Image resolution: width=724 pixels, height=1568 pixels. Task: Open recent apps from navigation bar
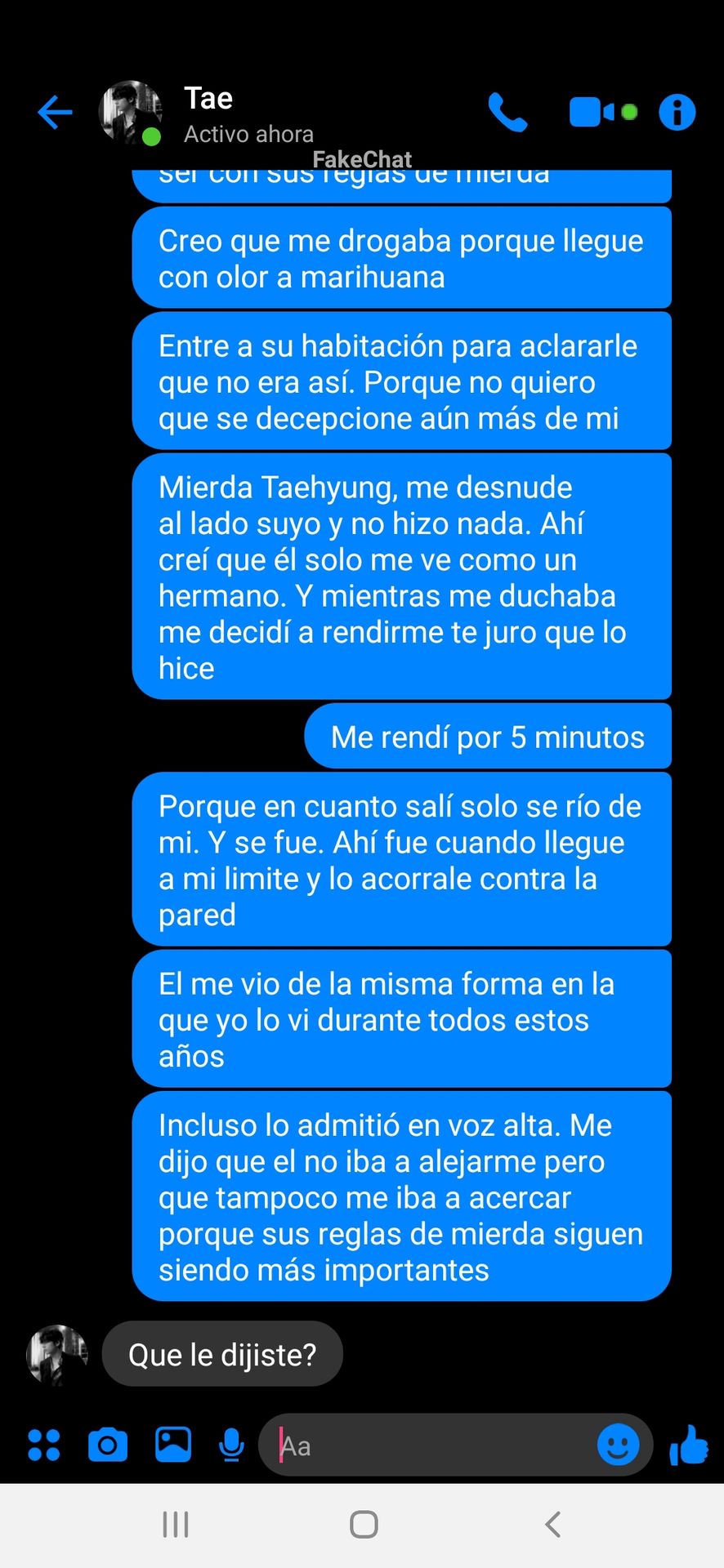tap(176, 1524)
